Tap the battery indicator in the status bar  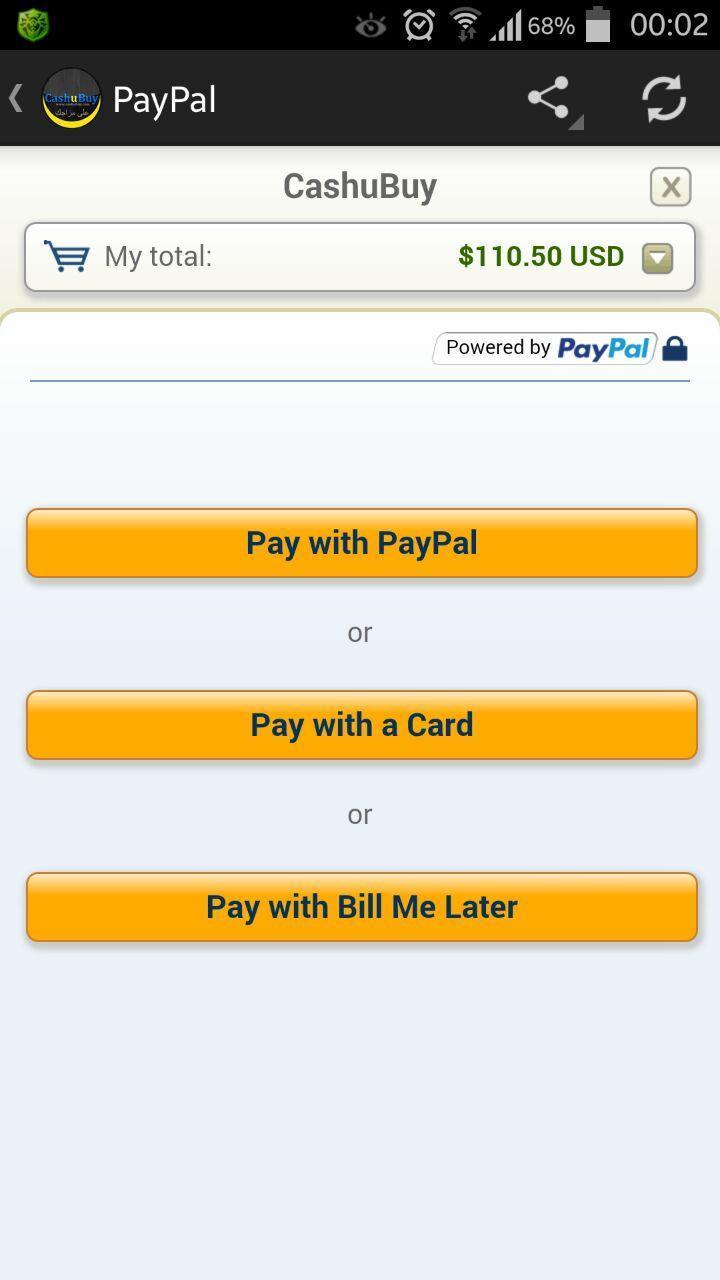600,24
